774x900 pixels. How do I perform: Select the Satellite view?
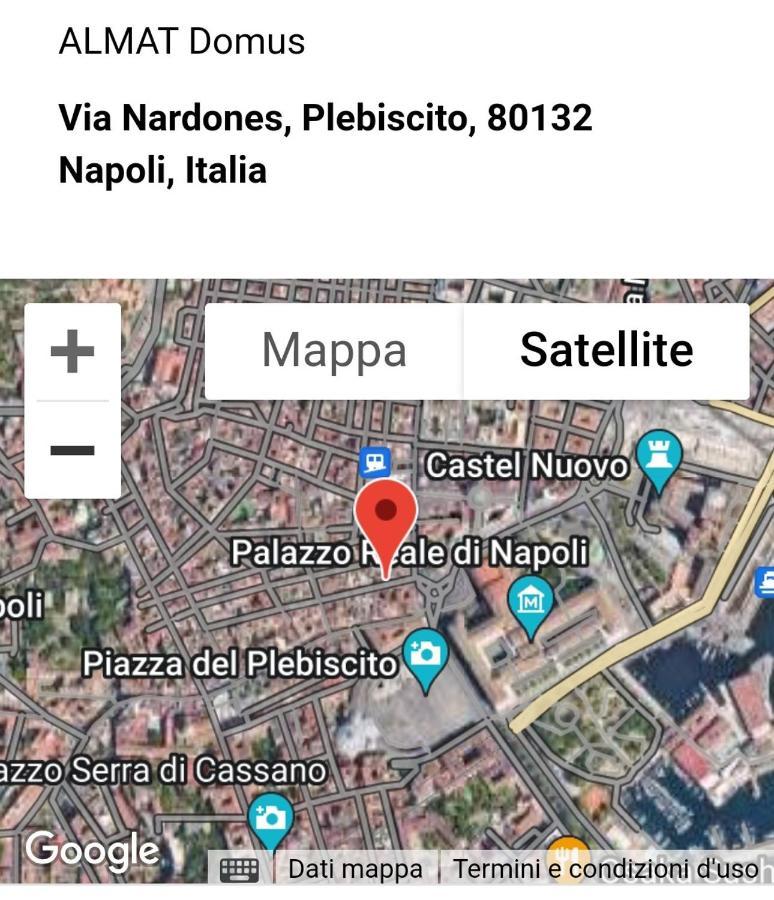click(606, 351)
